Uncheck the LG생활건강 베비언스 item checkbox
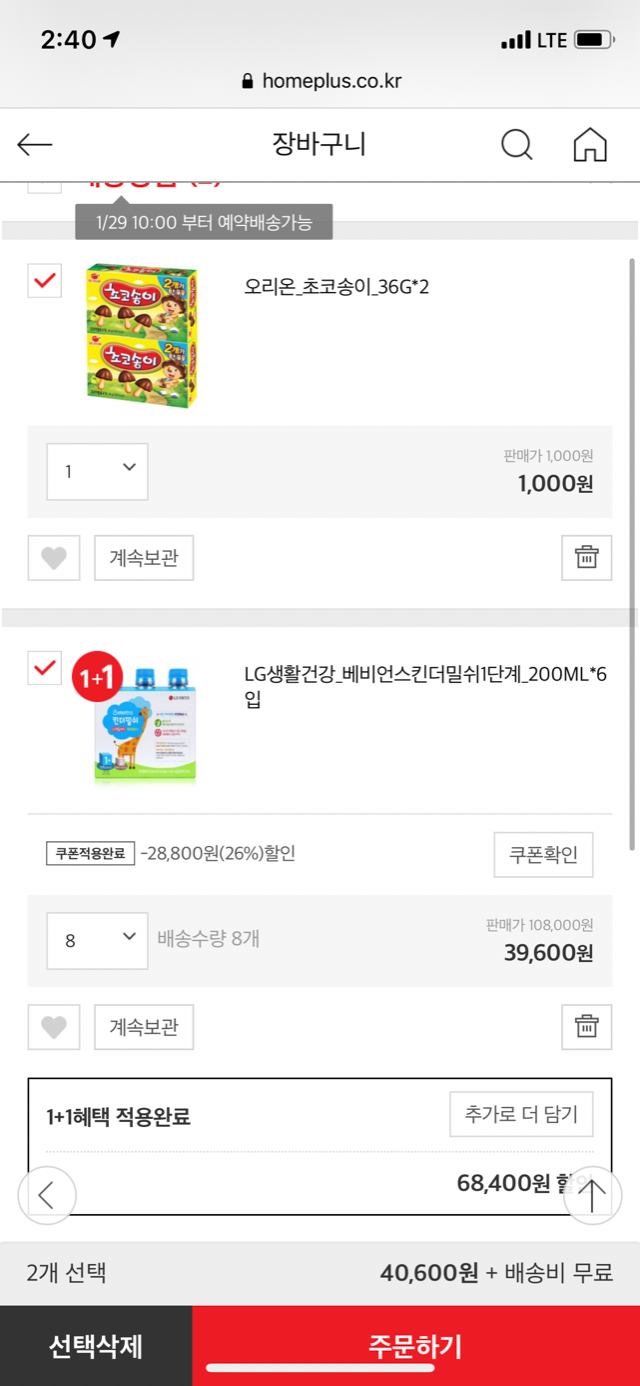Image resolution: width=640 pixels, height=1386 pixels. pyautogui.click(x=44, y=668)
